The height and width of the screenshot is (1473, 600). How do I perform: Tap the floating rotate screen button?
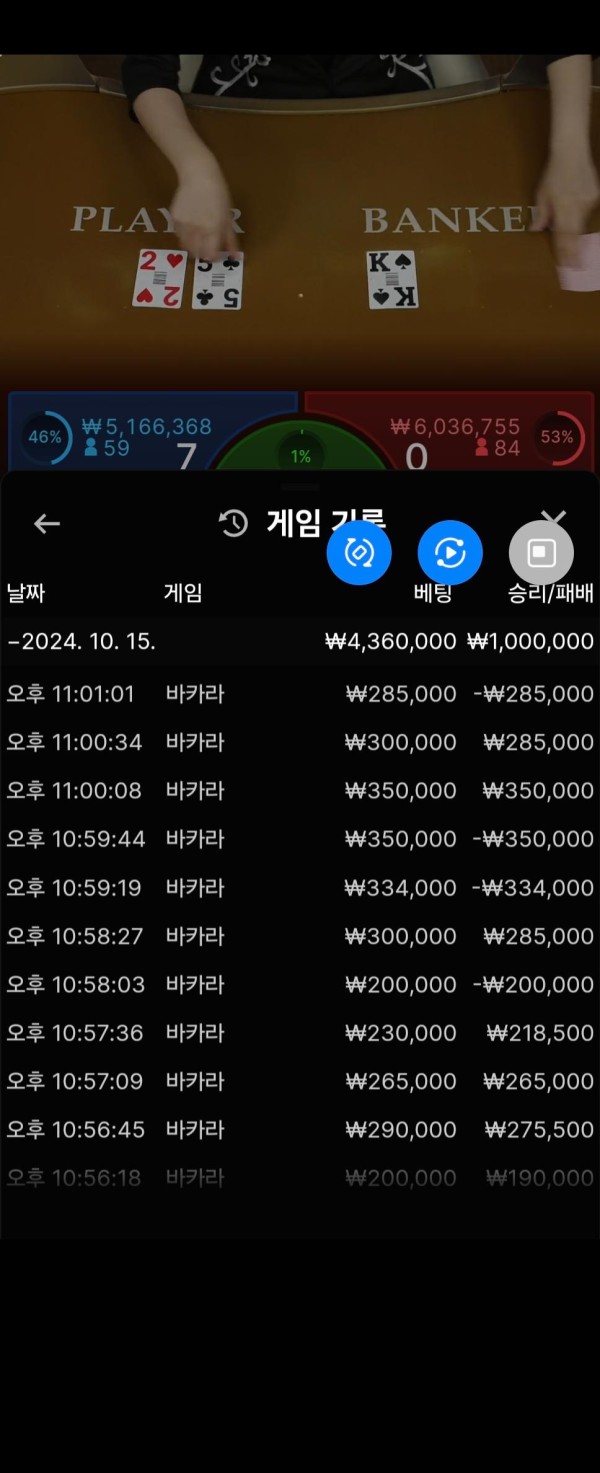tap(359, 553)
